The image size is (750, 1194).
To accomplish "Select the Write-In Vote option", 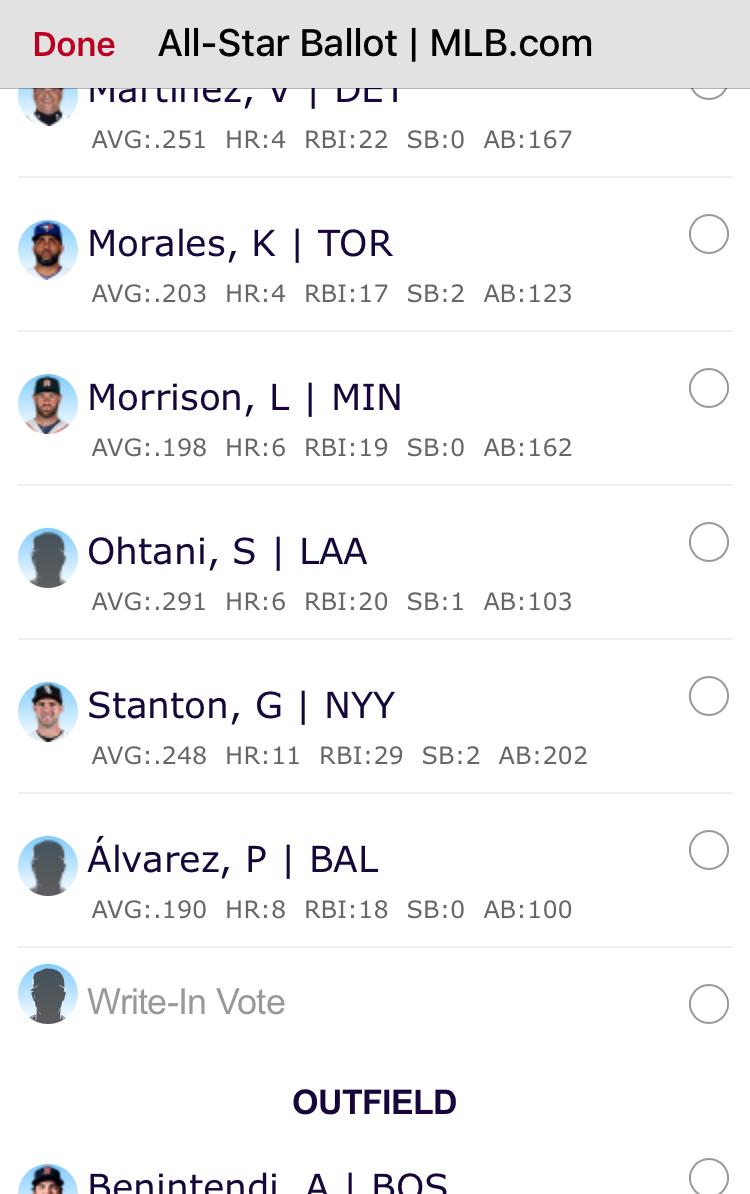I will coord(708,1004).
